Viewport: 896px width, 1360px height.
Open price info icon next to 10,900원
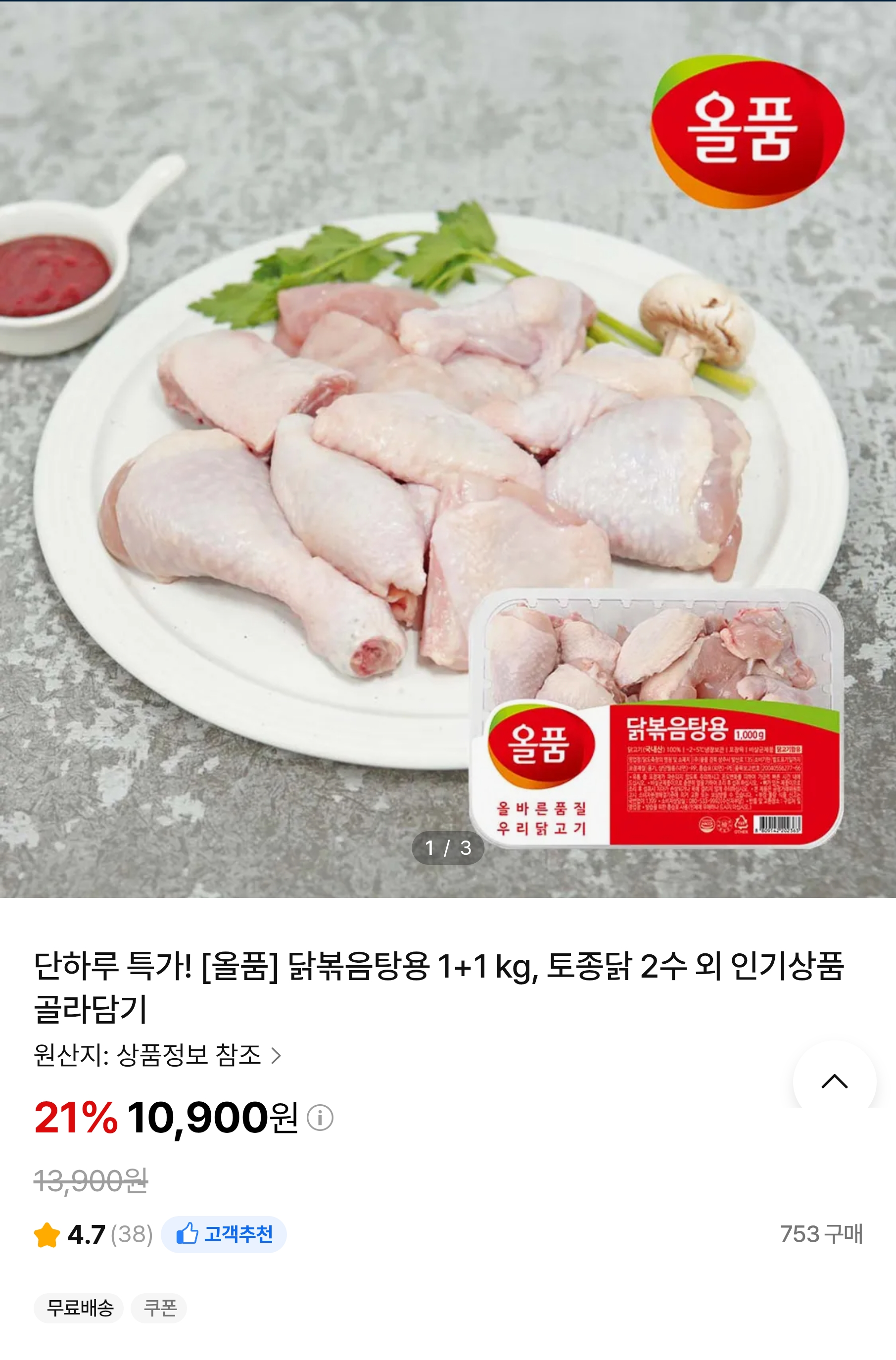click(x=320, y=1118)
